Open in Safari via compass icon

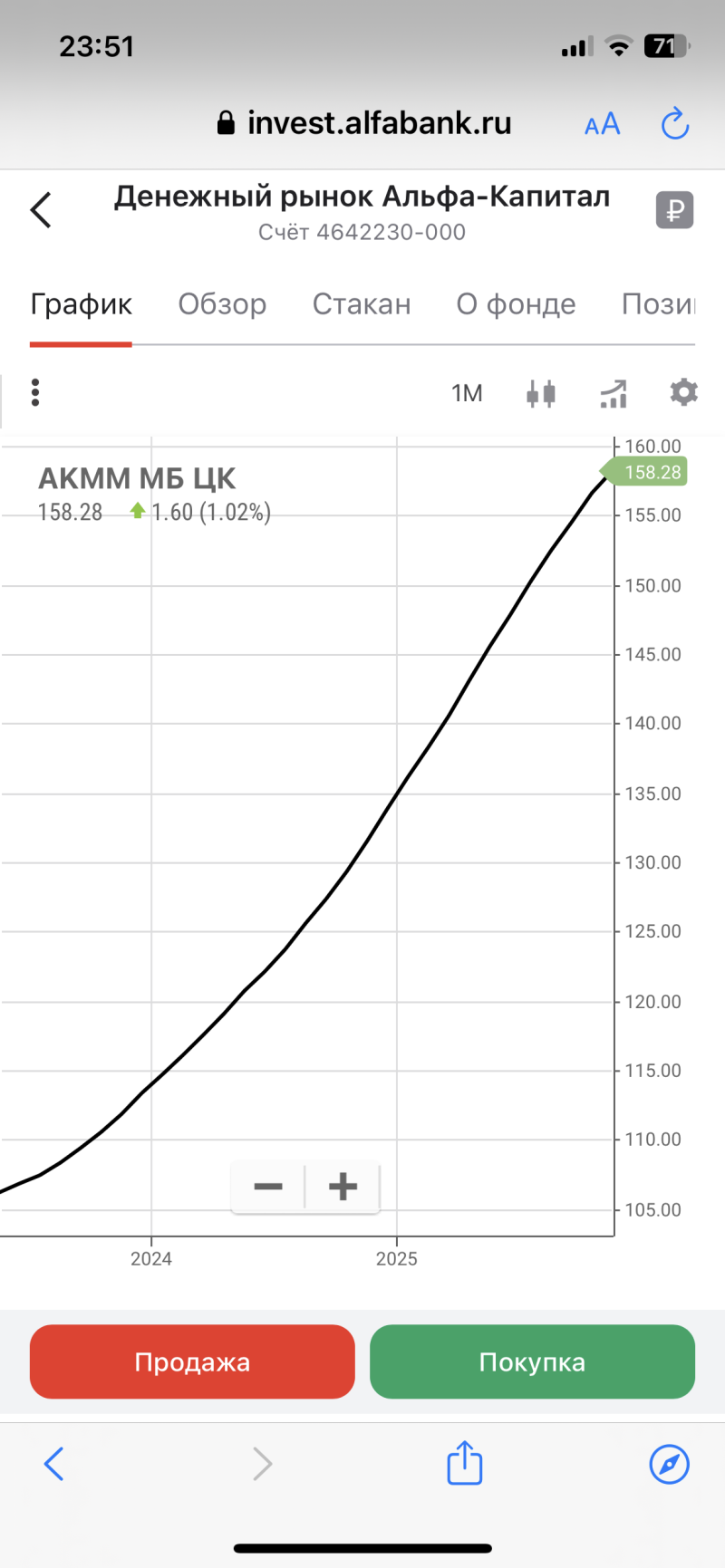click(670, 1463)
